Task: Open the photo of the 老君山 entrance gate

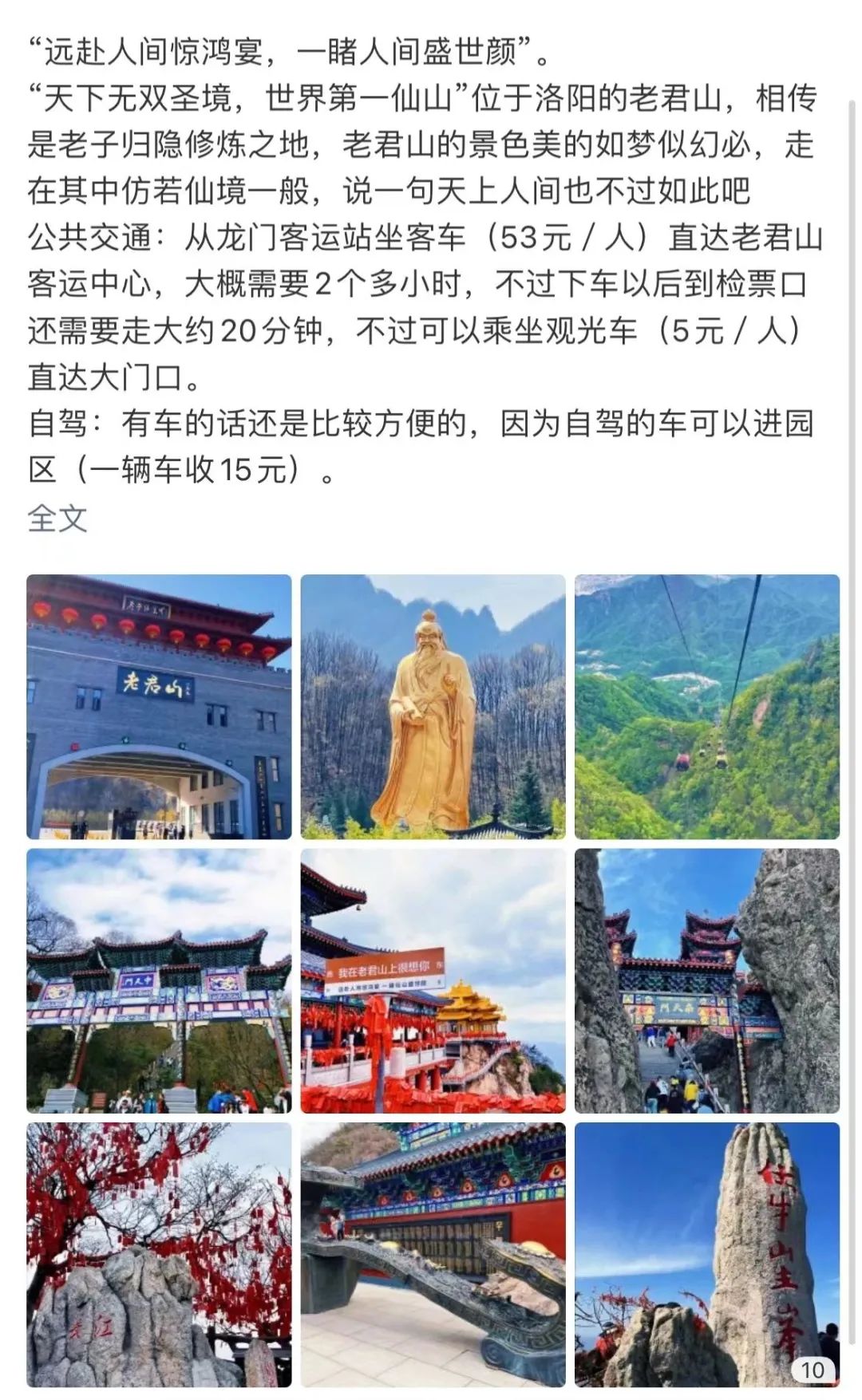Action: (x=159, y=707)
